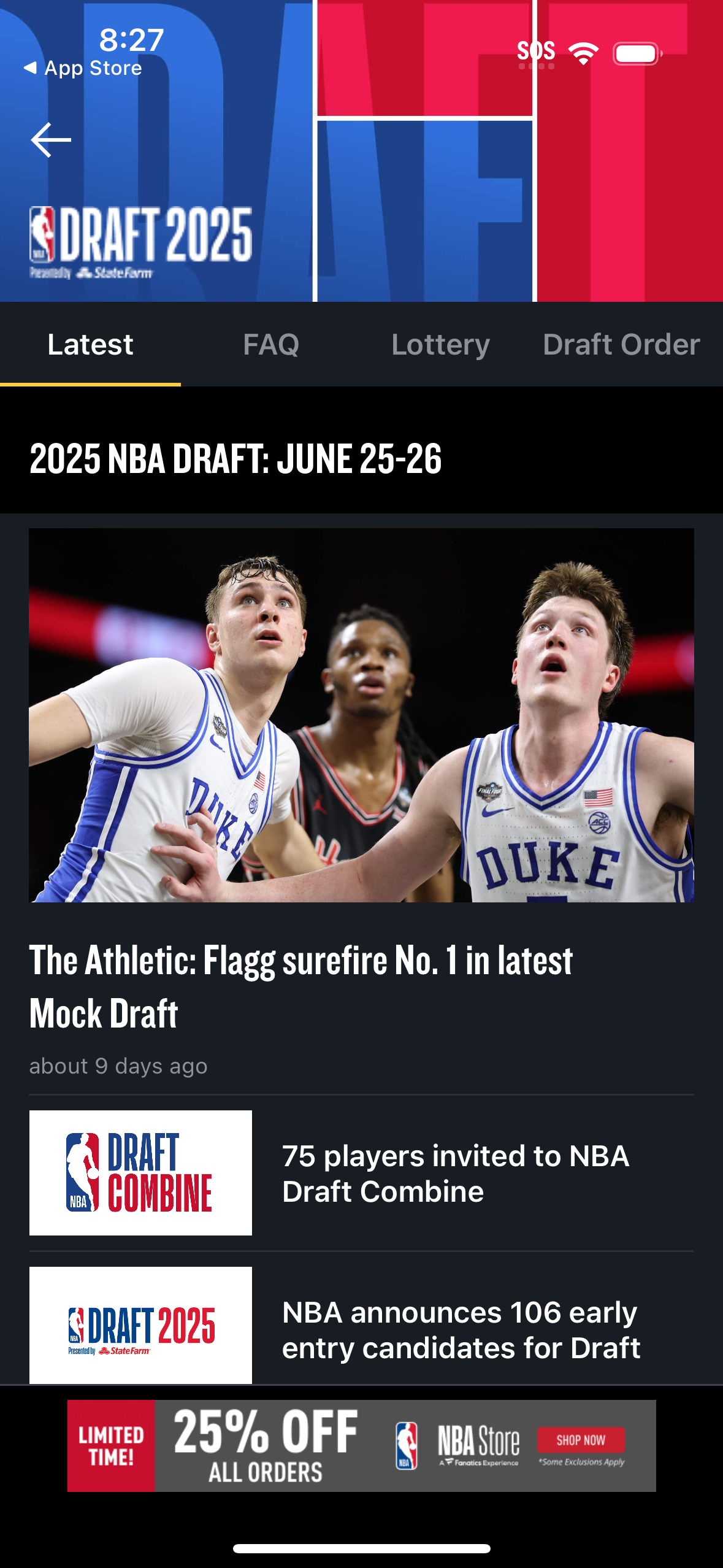Tap the battery indicator in the status bar

pos(635,53)
